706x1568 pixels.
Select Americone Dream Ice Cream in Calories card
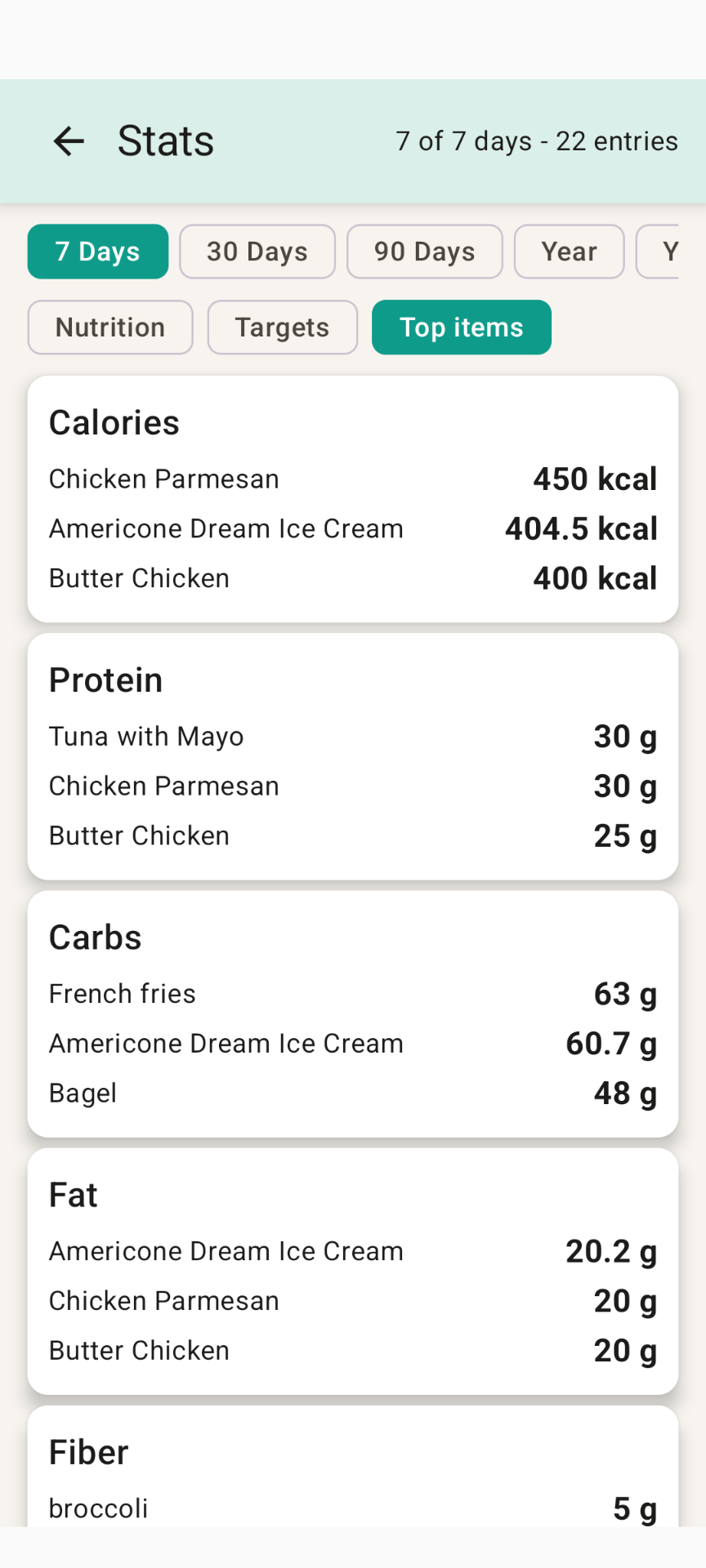pos(226,528)
